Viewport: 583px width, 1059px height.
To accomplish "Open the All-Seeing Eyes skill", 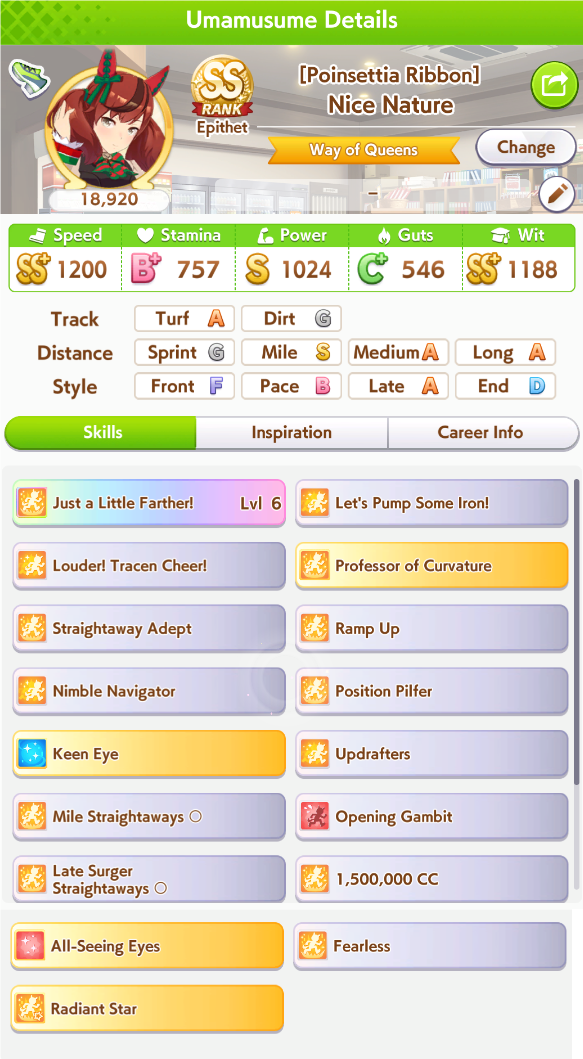I will [147, 946].
